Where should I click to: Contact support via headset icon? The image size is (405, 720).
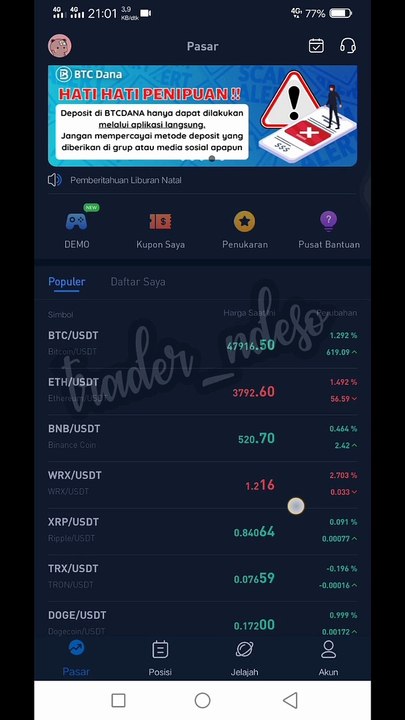pos(348,46)
